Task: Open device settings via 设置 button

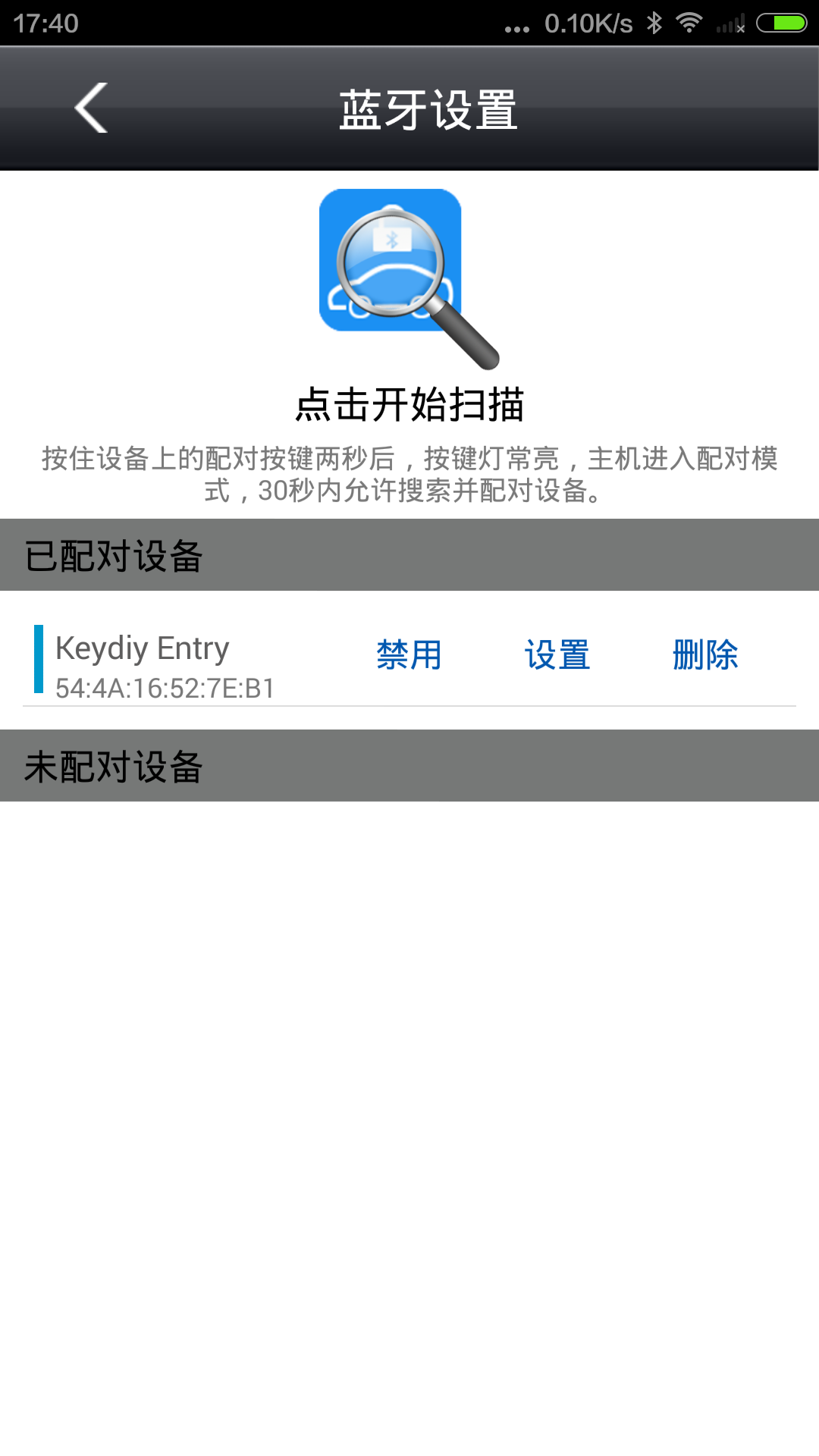Action: pyautogui.click(x=557, y=654)
